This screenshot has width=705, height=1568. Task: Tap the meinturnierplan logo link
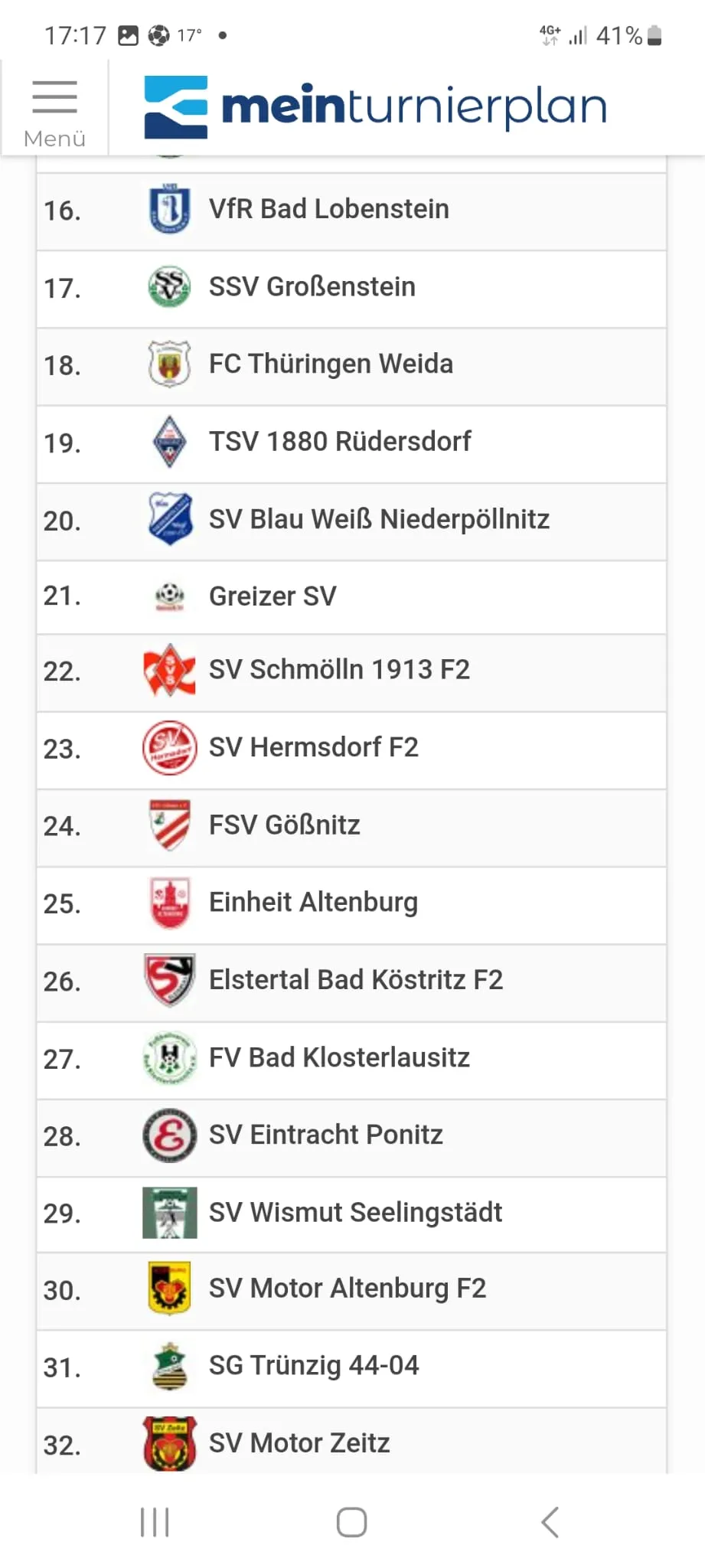375,107
